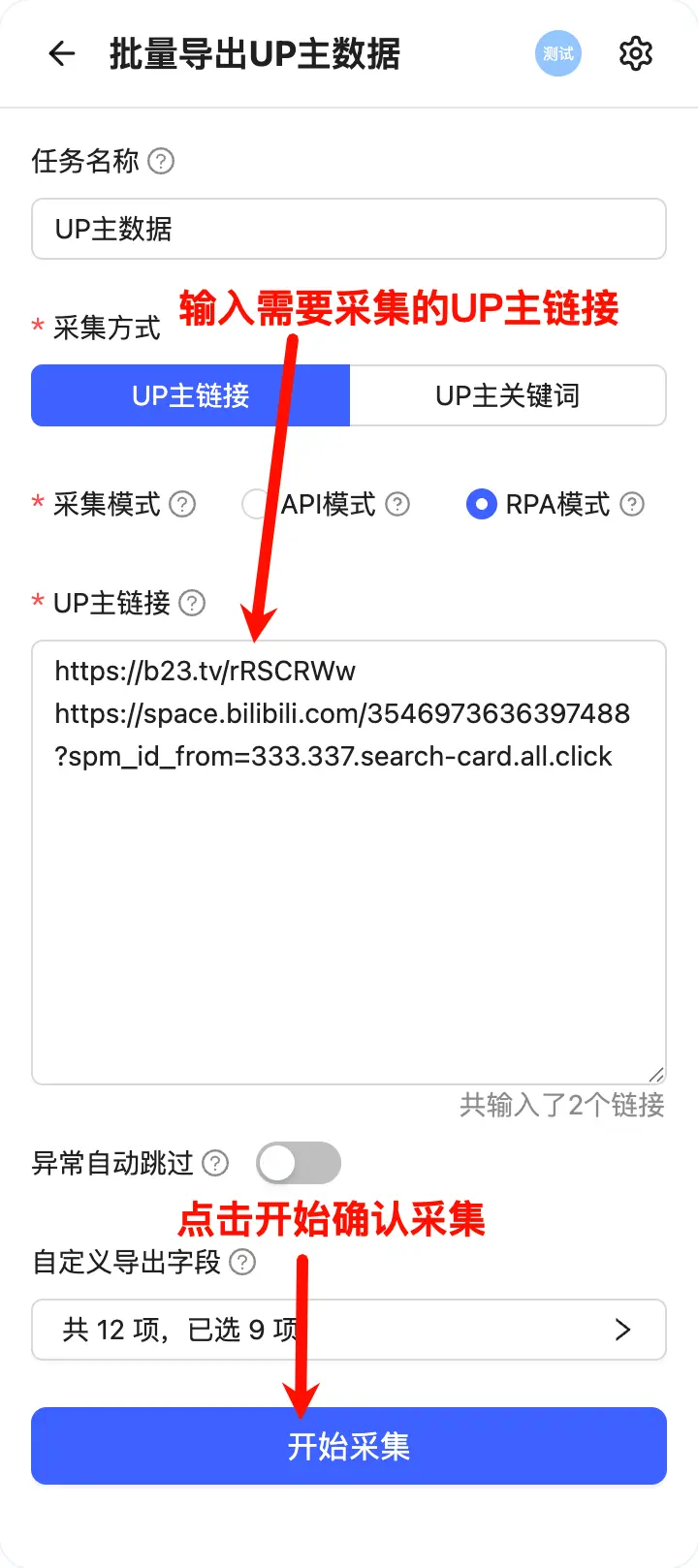The height and width of the screenshot is (1568, 698).
Task: View help beside 自定义导出字段
Action: pos(242,1262)
